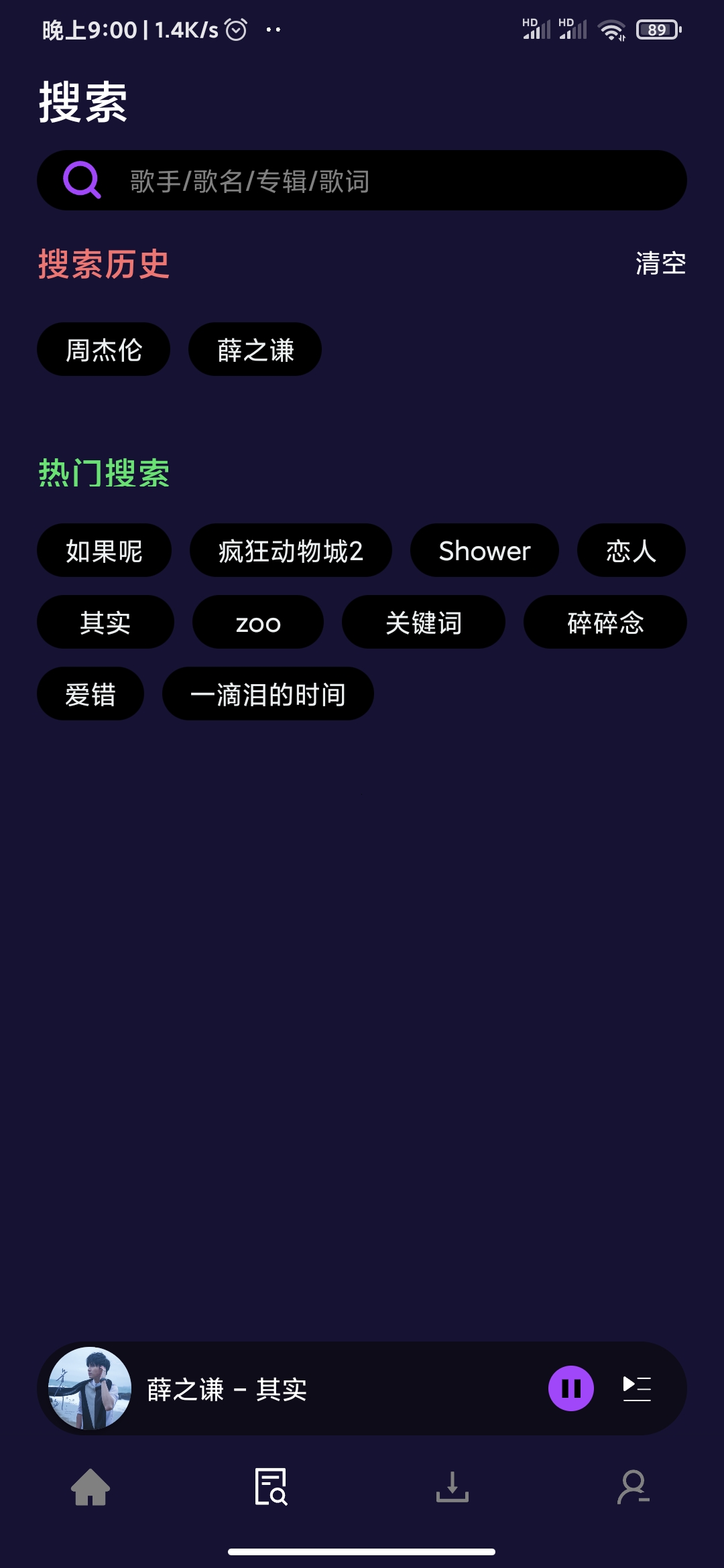Image resolution: width=724 pixels, height=1568 pixels.
Task: Search the trending term 恋人
Action: point(631,551)
